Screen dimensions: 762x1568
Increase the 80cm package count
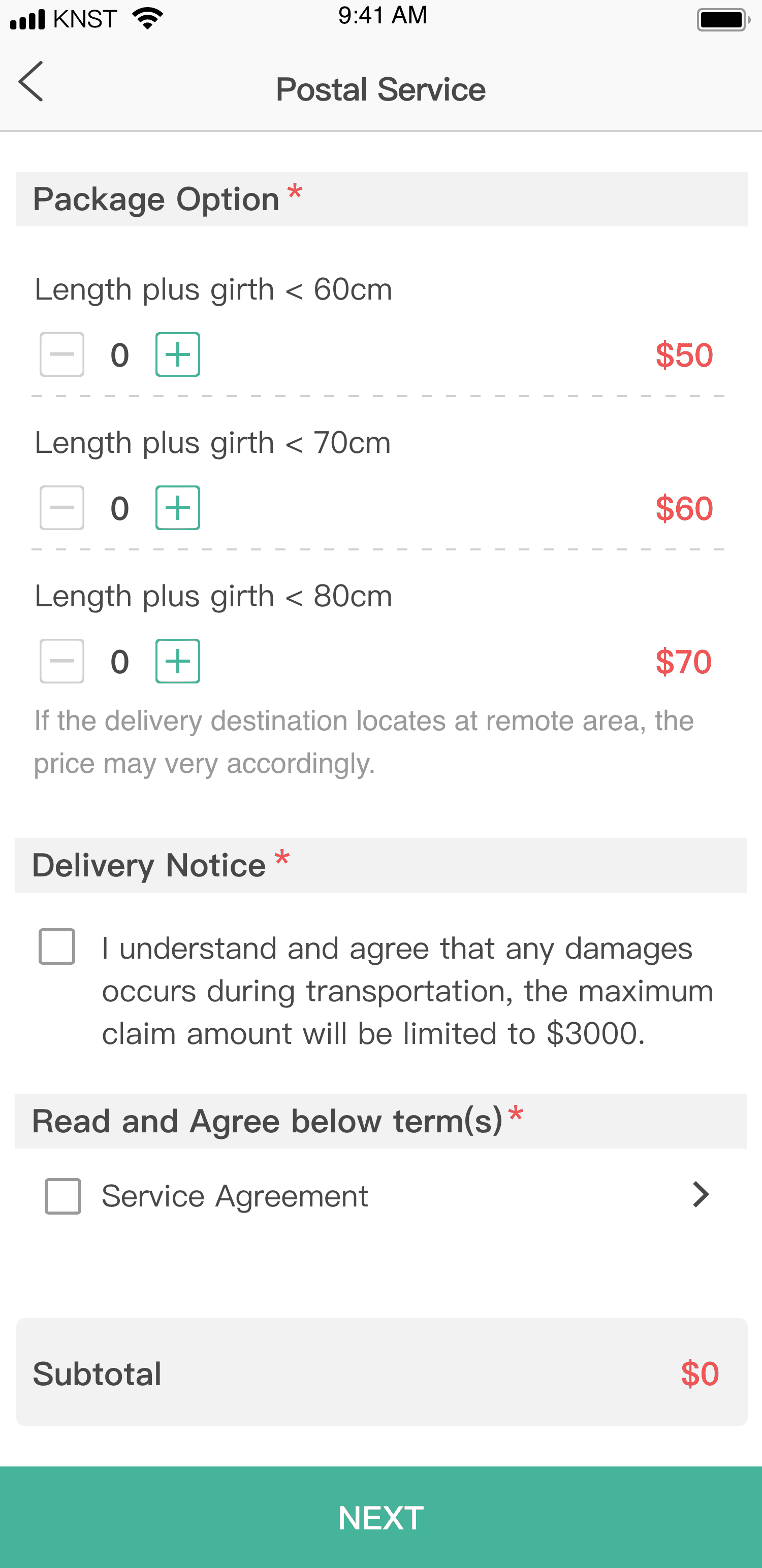click(x=177, y=661)
